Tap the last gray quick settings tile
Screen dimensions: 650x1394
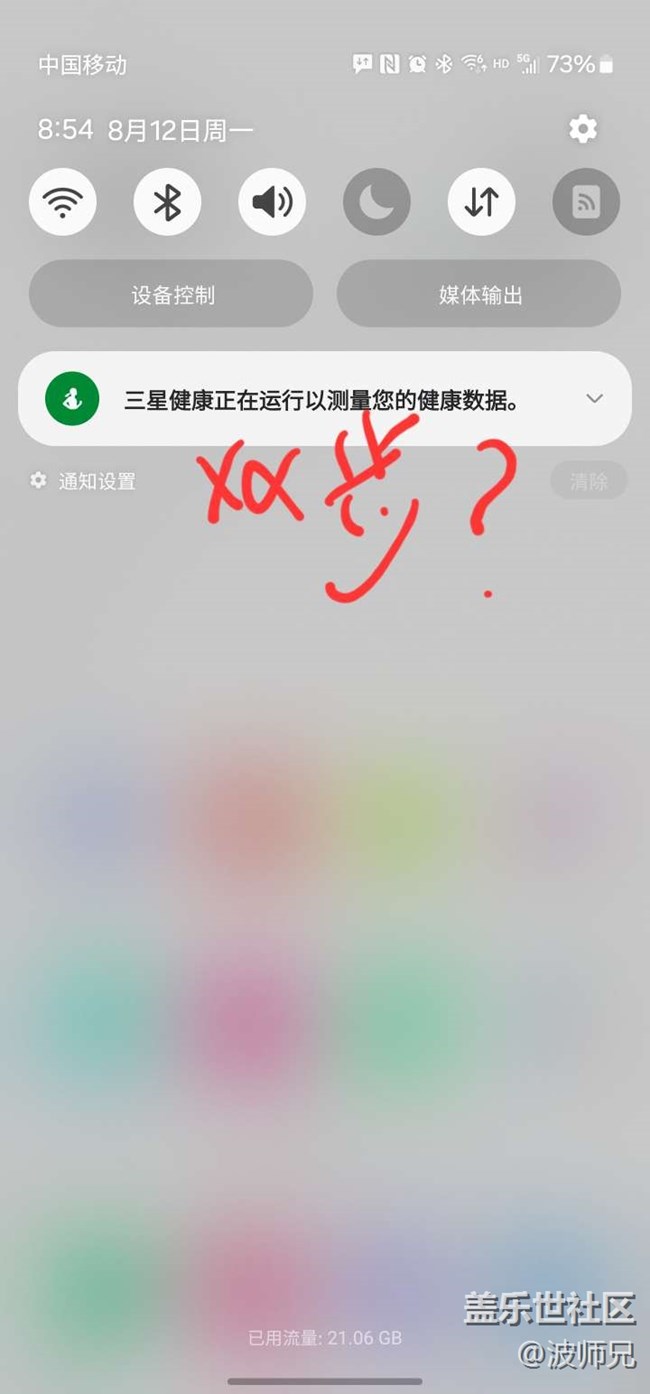[586, 202]
